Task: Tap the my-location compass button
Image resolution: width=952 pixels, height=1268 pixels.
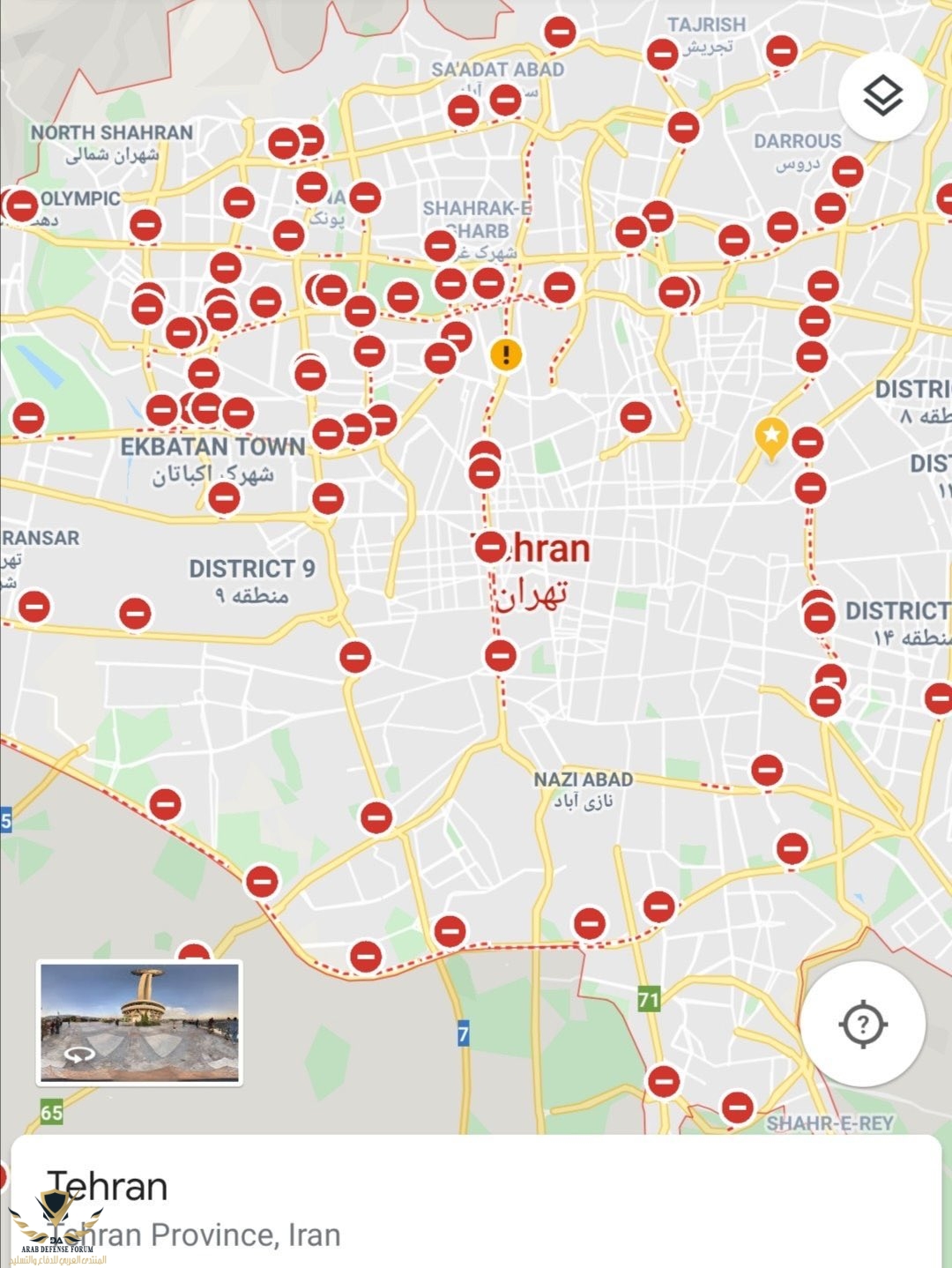Action: 863,1025
